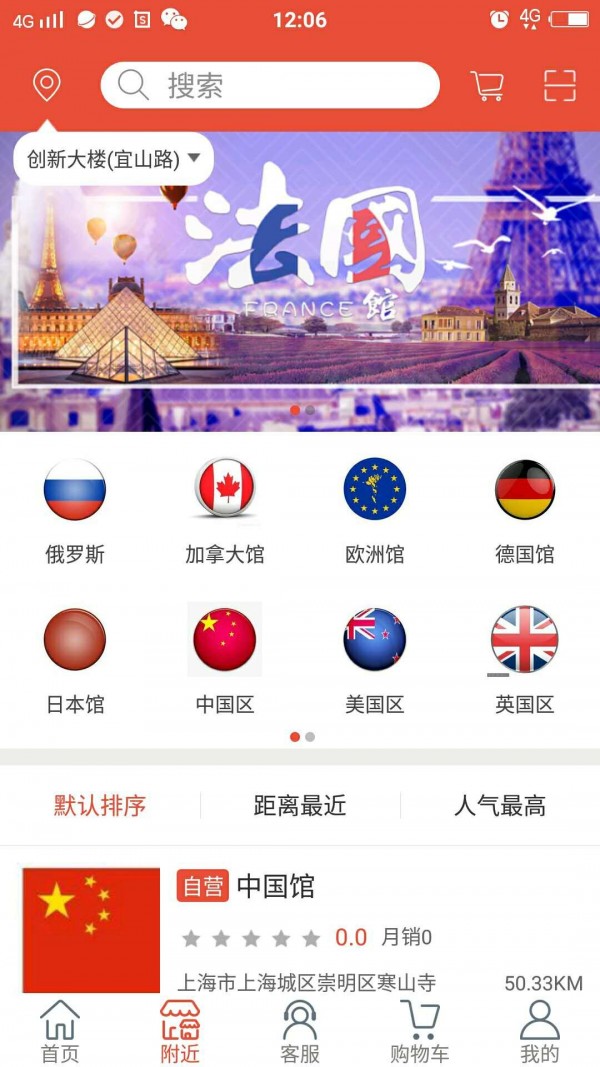The image size is (600, 1067).
Task: Expand the 创新大楼(宜山路) location dropdown
Action: pyautogui.click(x=114, y=159)
